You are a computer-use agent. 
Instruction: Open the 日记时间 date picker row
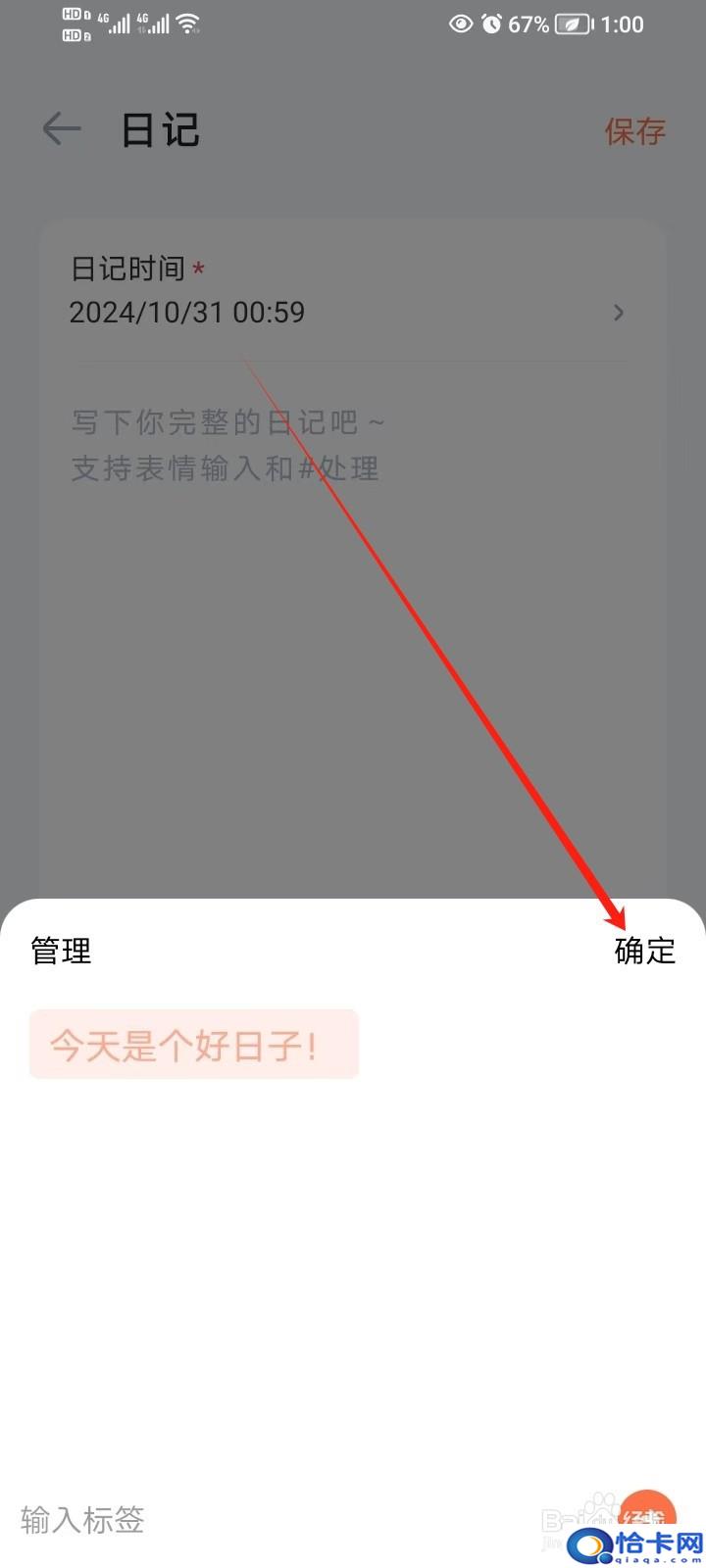coord(349,292)
